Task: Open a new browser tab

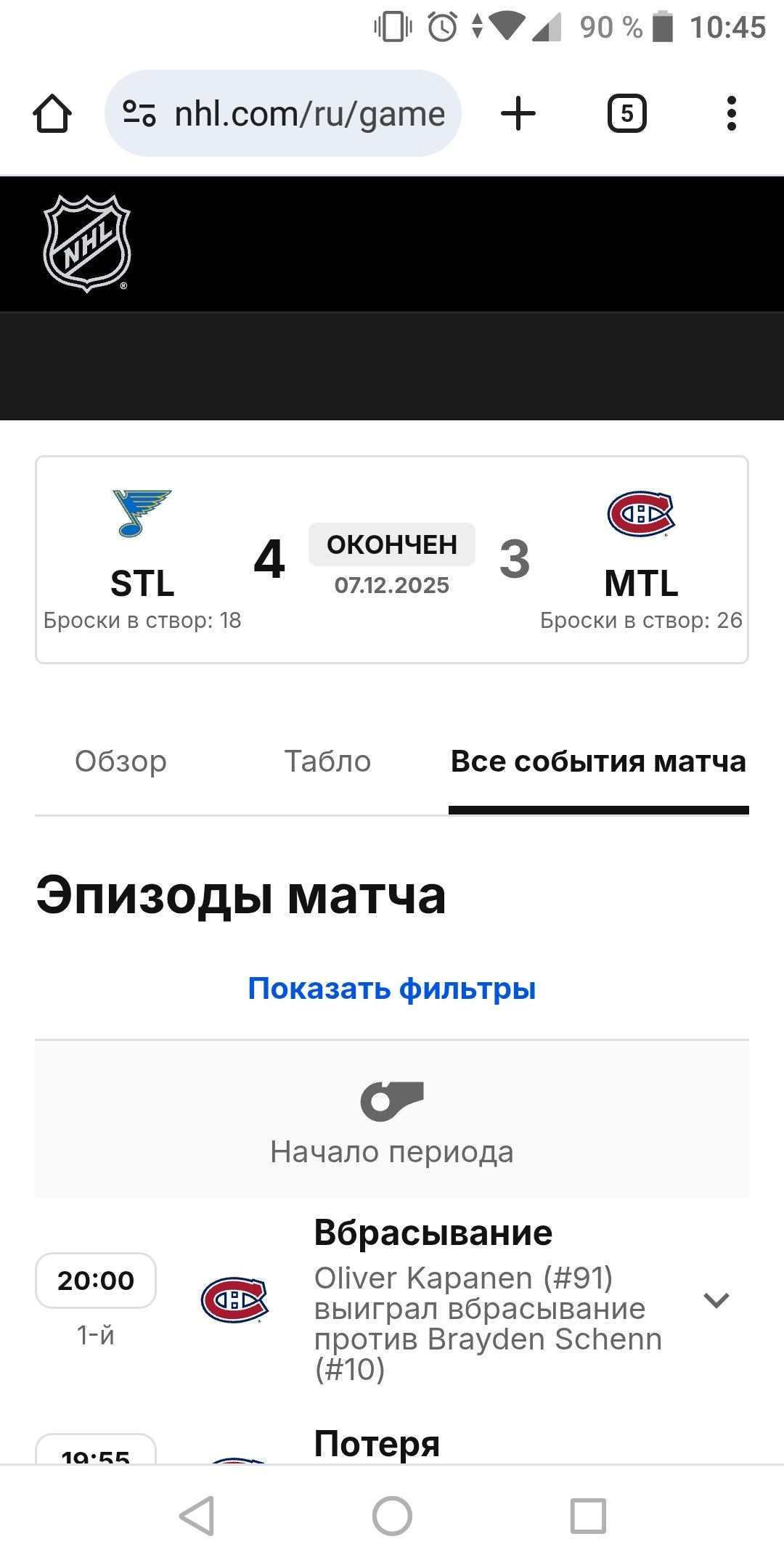Action: point(518,114)
